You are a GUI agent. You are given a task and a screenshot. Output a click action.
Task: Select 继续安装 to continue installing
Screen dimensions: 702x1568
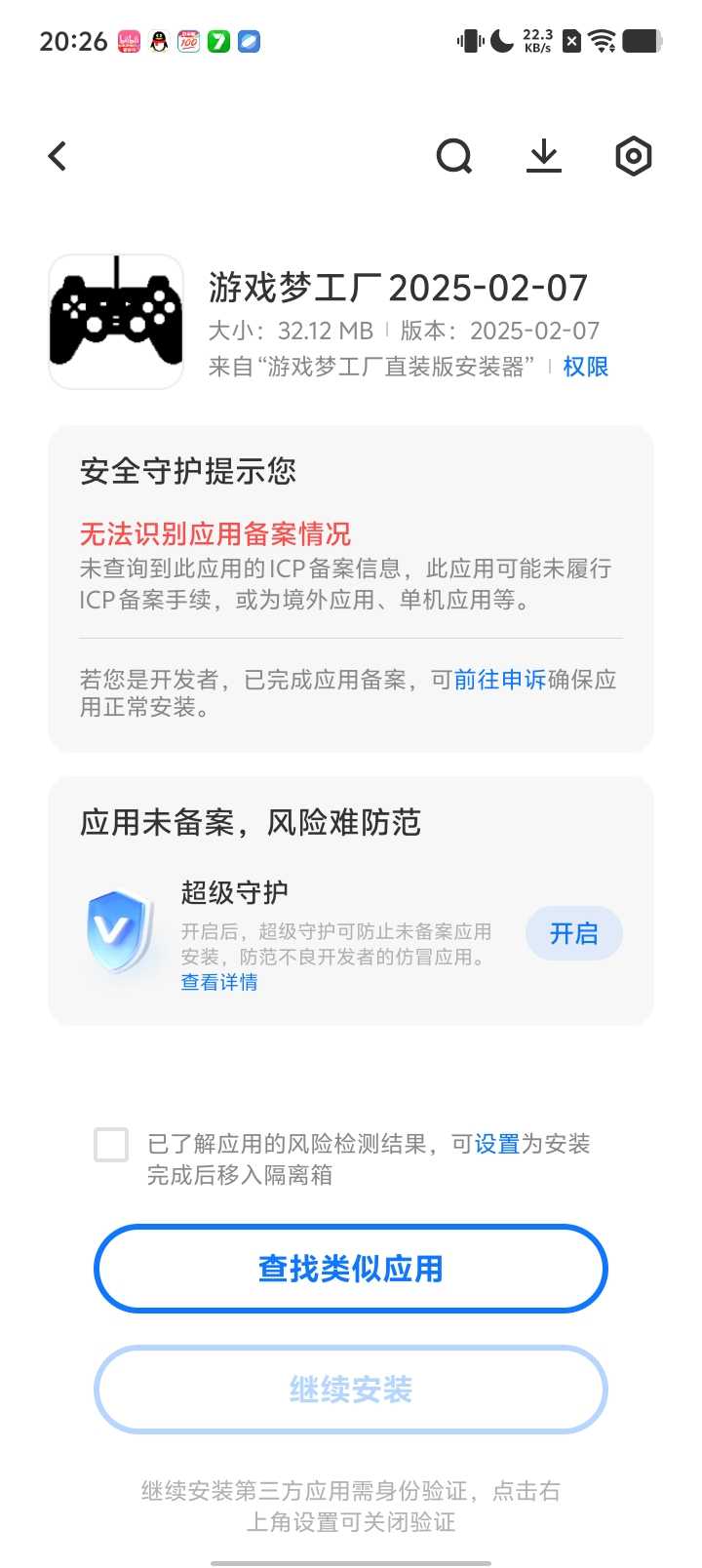pyautogui.click(x=351, y=1390)
